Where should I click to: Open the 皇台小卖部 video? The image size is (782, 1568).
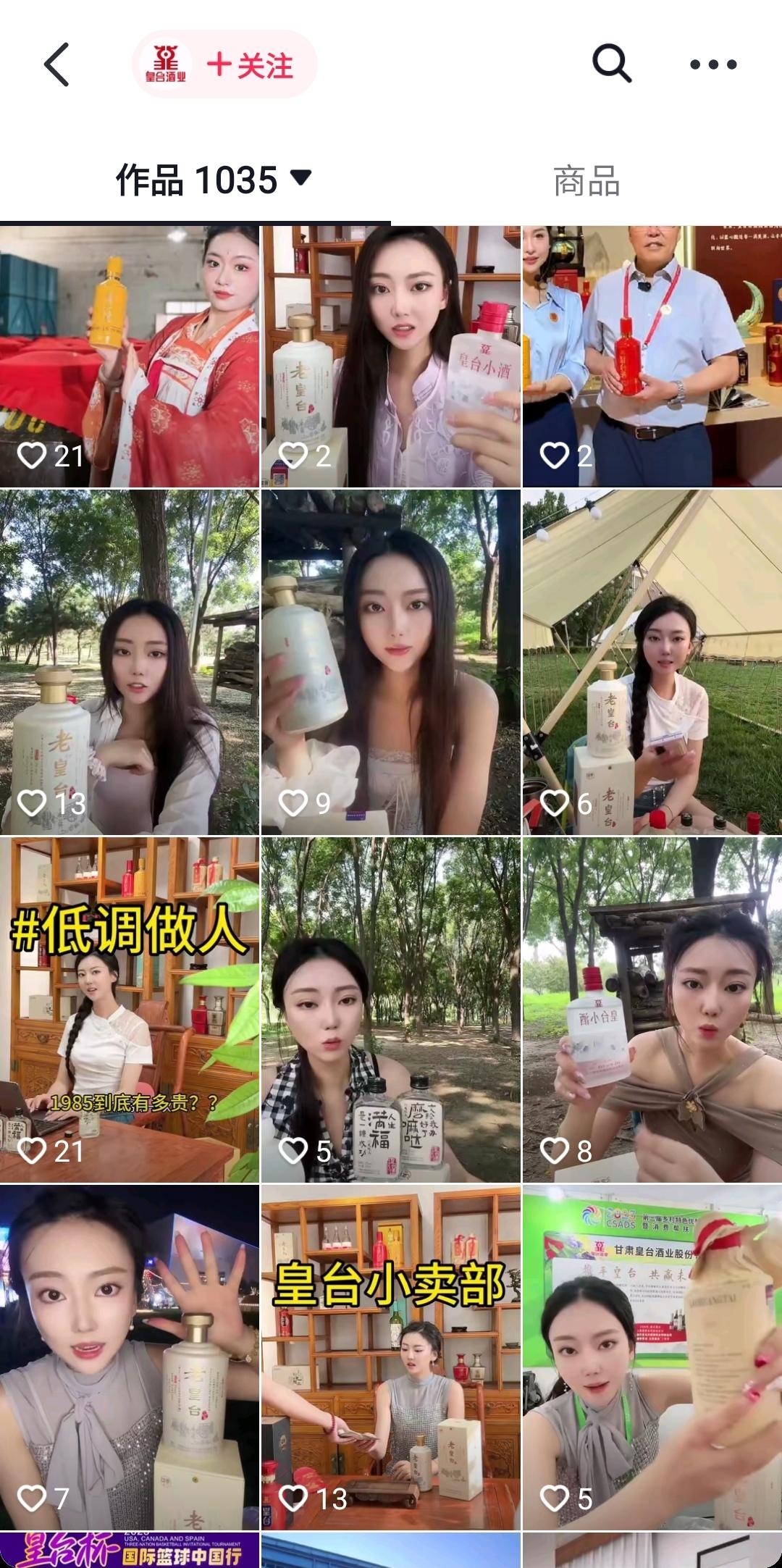click(x=391, y=1357)
